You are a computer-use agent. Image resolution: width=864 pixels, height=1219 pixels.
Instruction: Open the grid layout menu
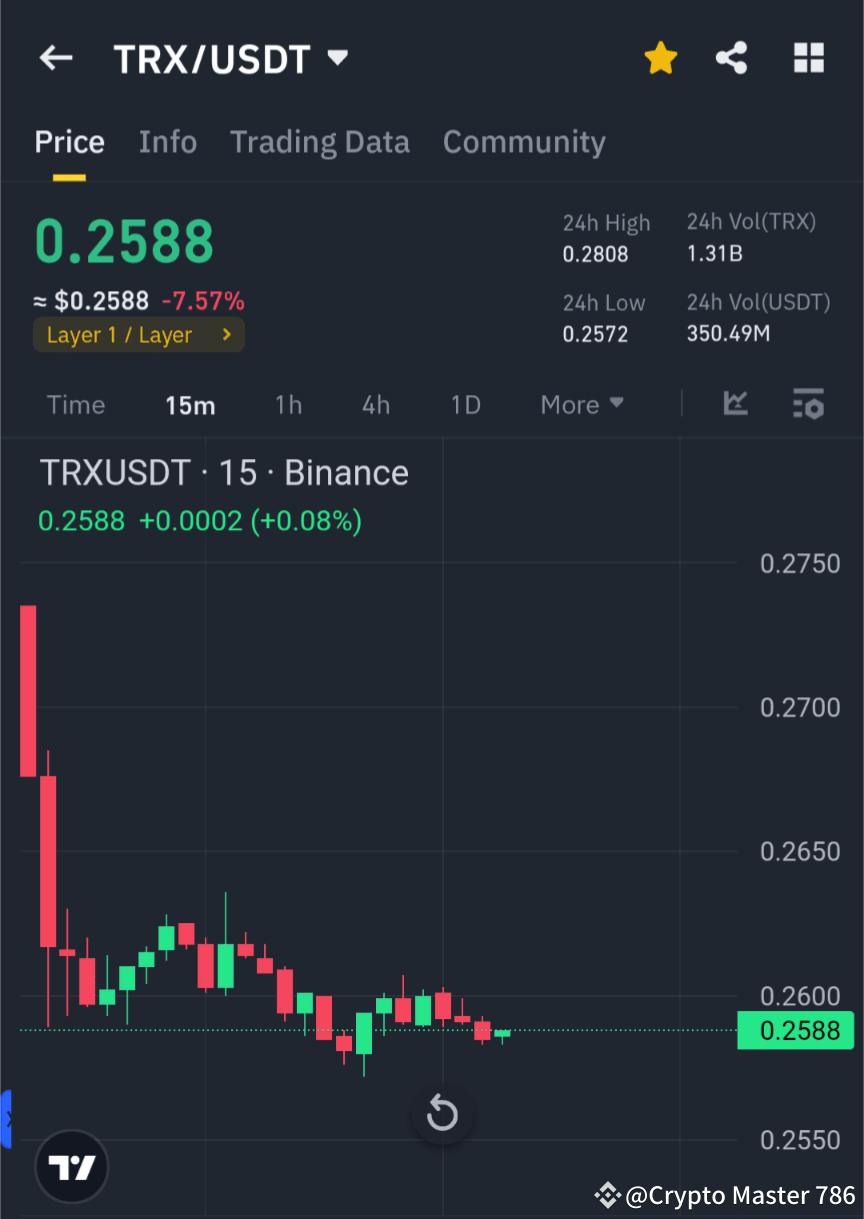[x=808, y=57]
